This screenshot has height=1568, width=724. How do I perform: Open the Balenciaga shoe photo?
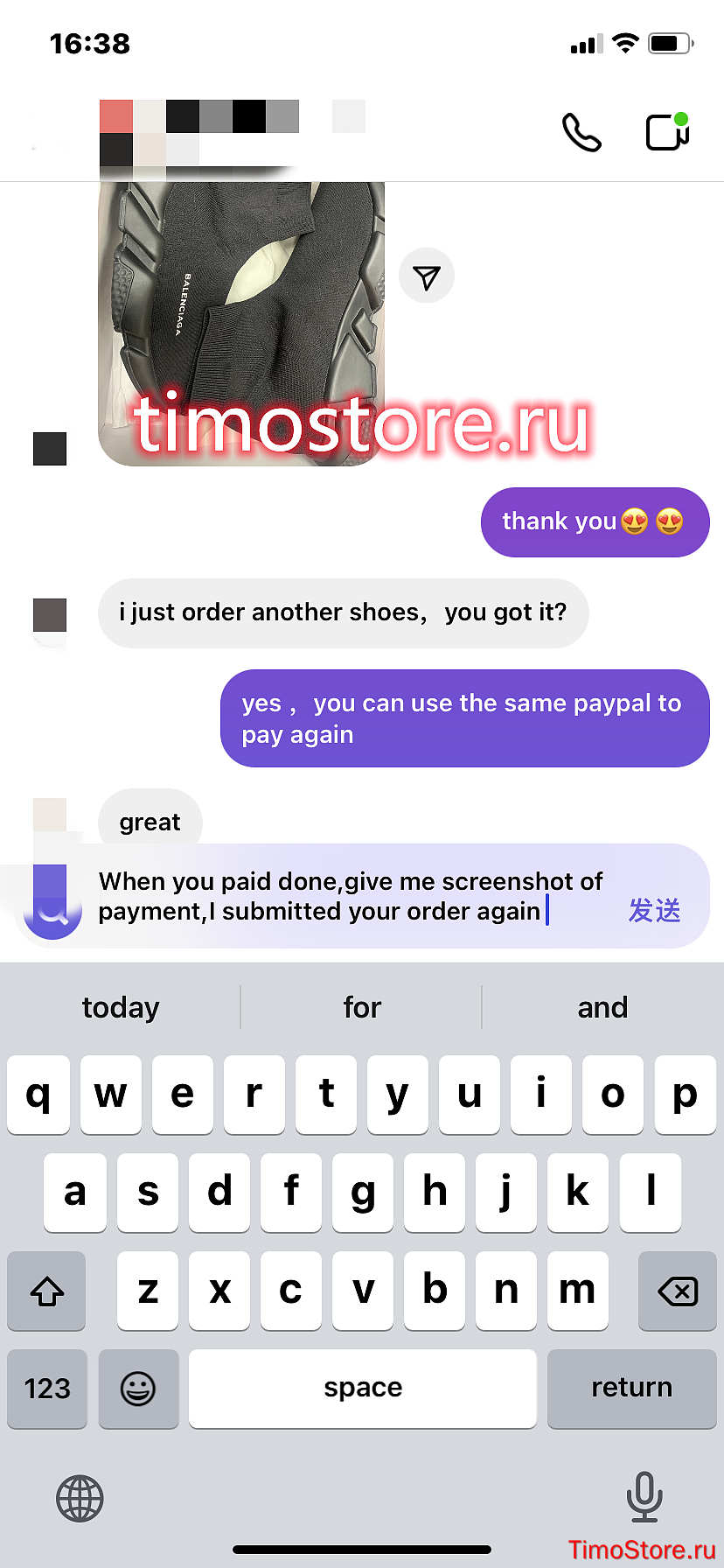pyautogui.click(x=241, y=323)
